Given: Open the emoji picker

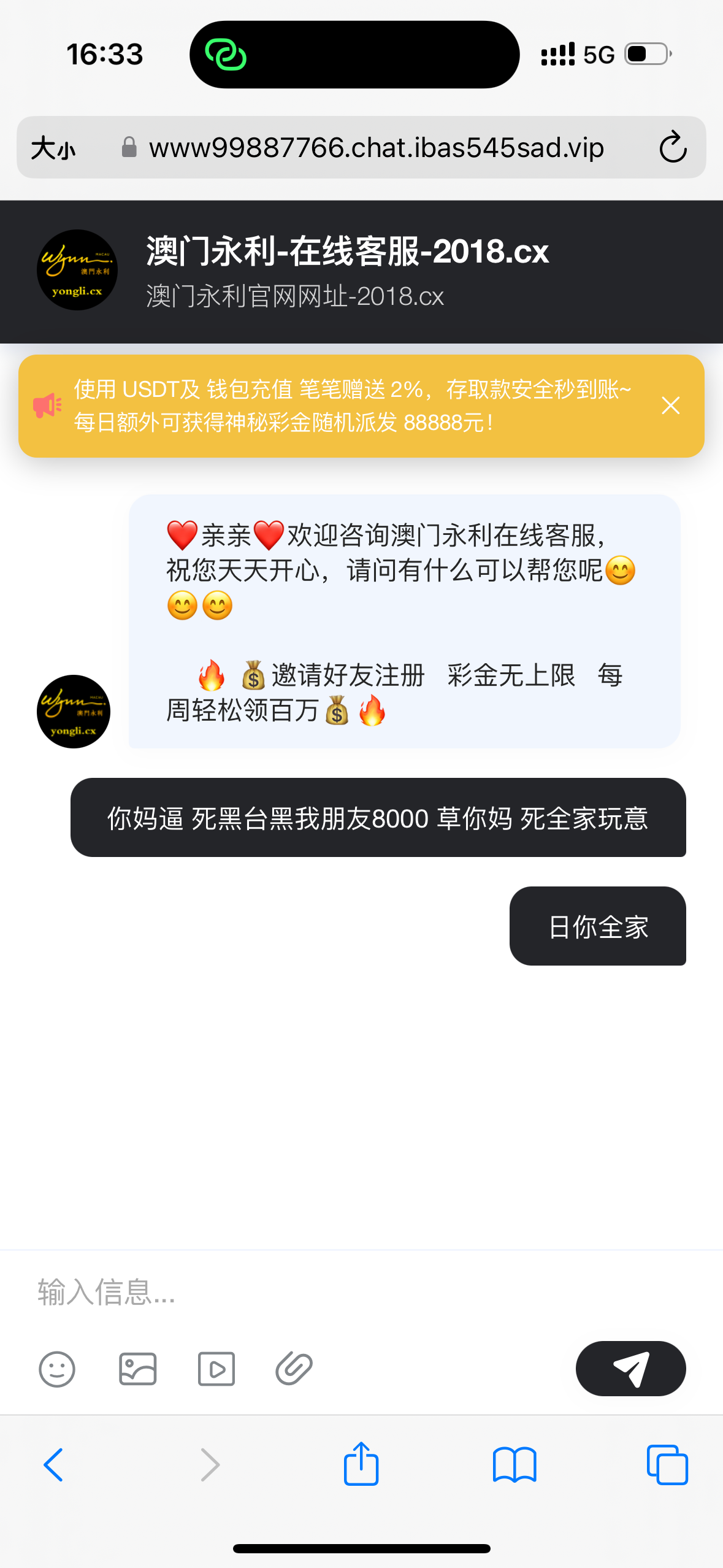Looking at the screenshot, I should [57, 1369].
